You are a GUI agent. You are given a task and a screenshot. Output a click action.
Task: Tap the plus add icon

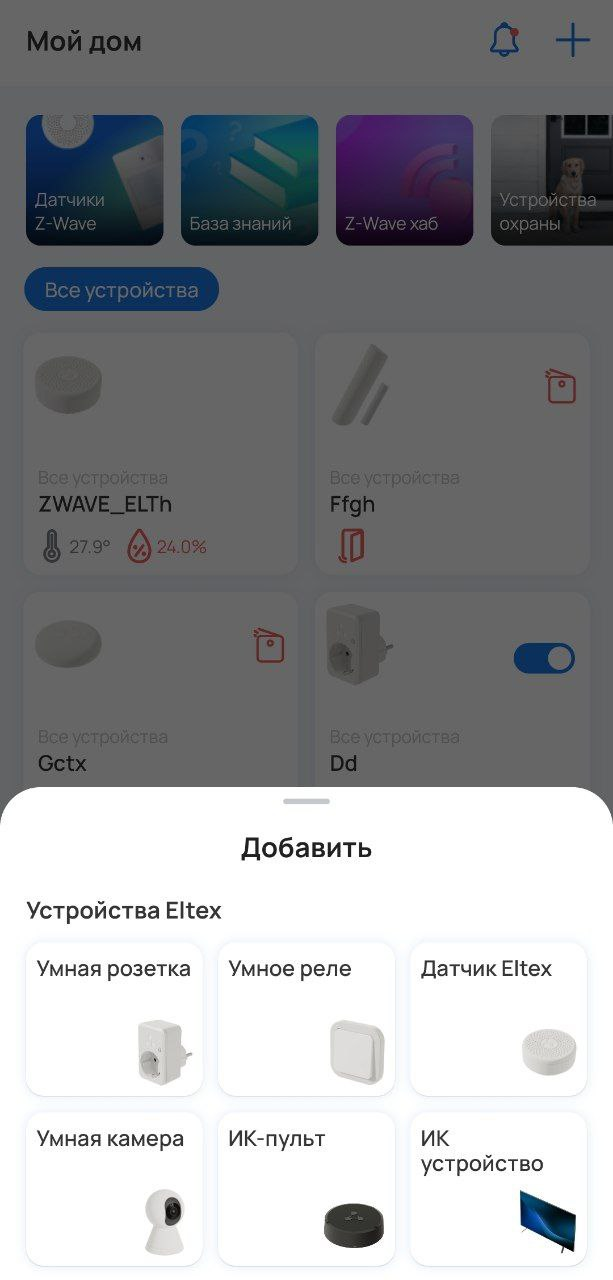pyautogui.click(x=572, y=41)
